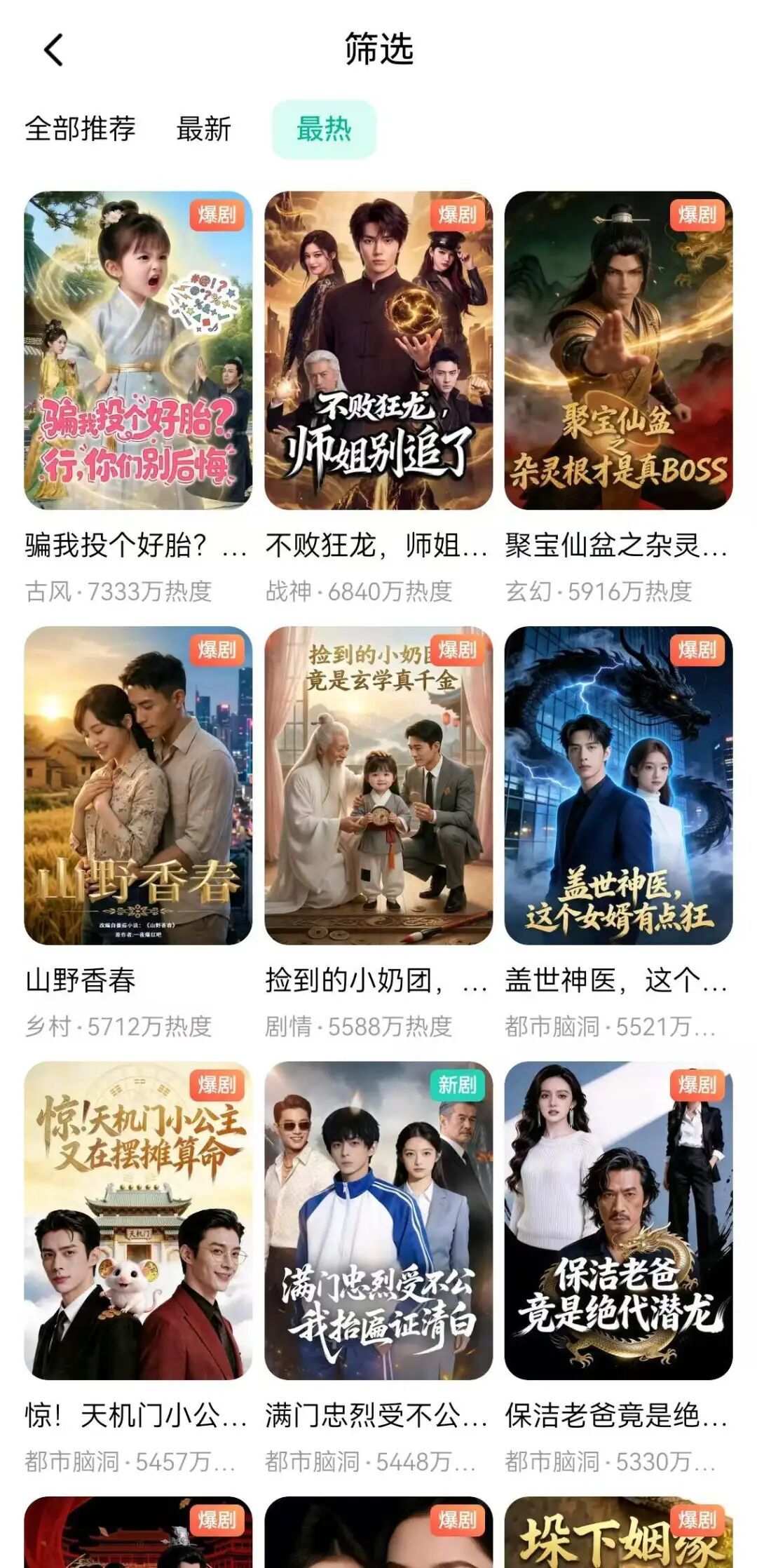Switch to the 全部推荐 tab
This screenshot has width=757, height=1568.
81,129
